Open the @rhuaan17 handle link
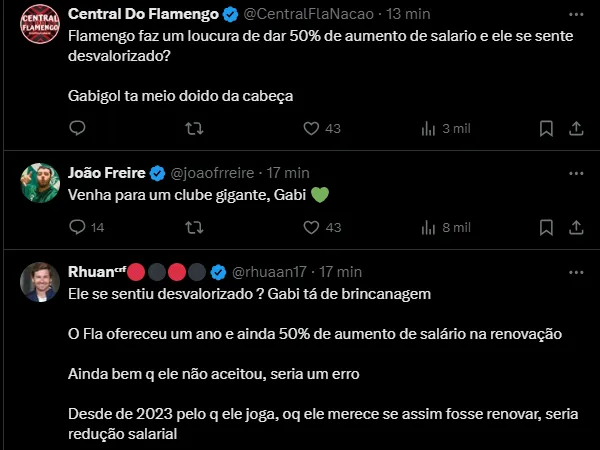Viewport: 600px width, 450px height. (272, 272)
